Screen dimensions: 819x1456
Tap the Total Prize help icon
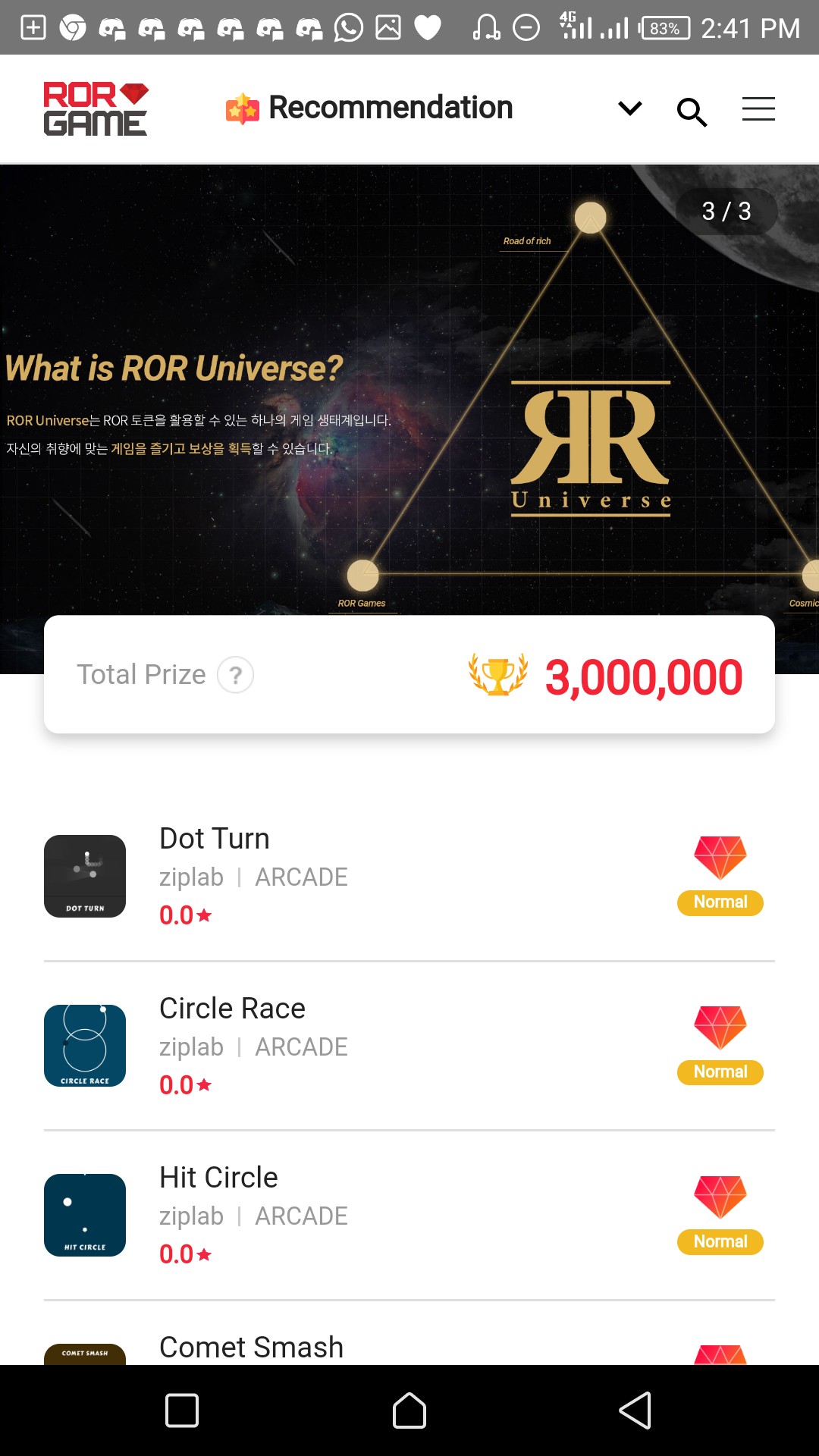coord(235,674)
